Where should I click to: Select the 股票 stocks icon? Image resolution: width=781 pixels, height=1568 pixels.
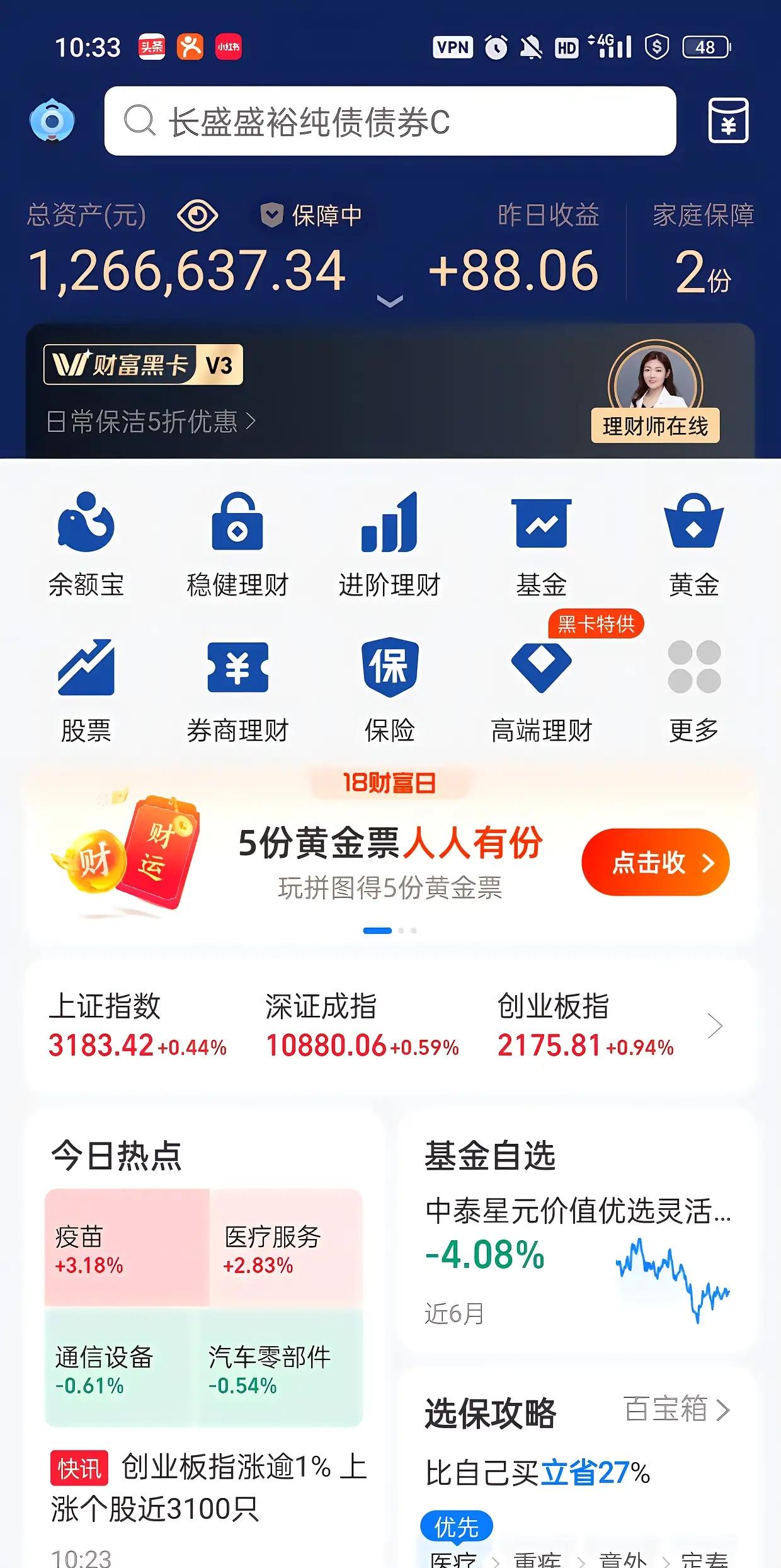[x=87, y=684]
